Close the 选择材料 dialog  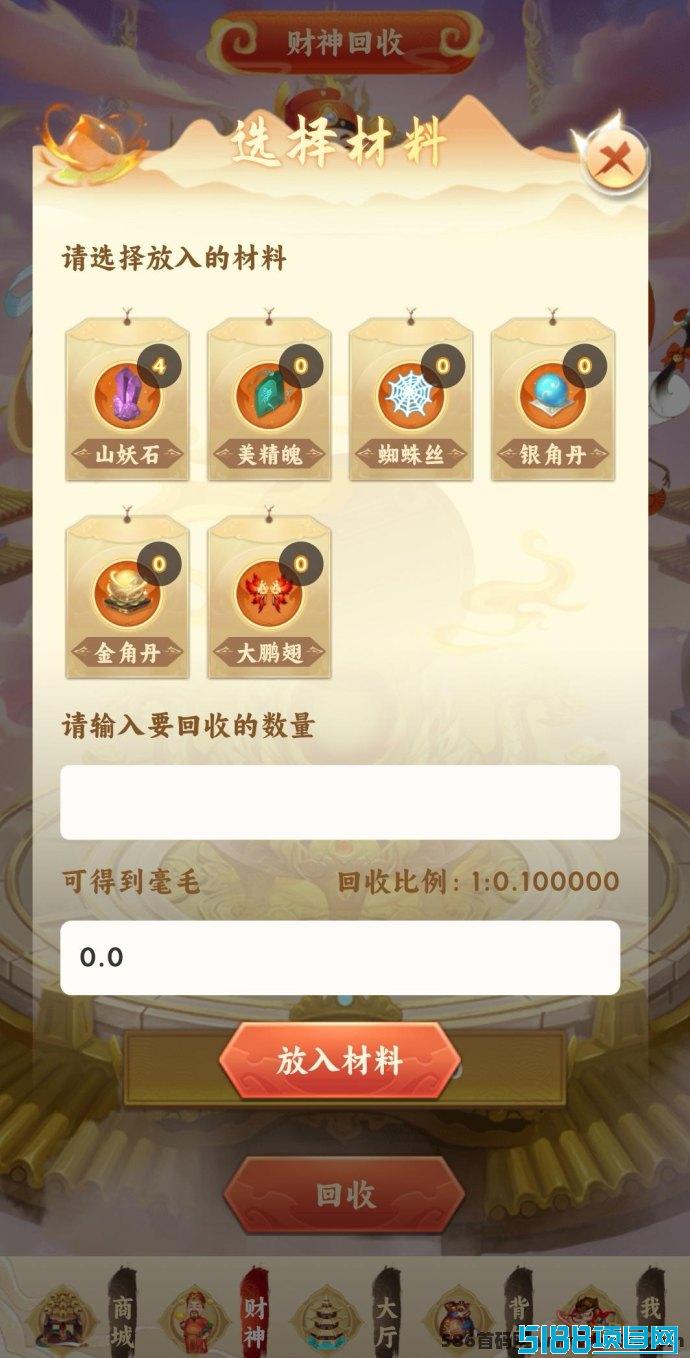click(x=612, y=158)
